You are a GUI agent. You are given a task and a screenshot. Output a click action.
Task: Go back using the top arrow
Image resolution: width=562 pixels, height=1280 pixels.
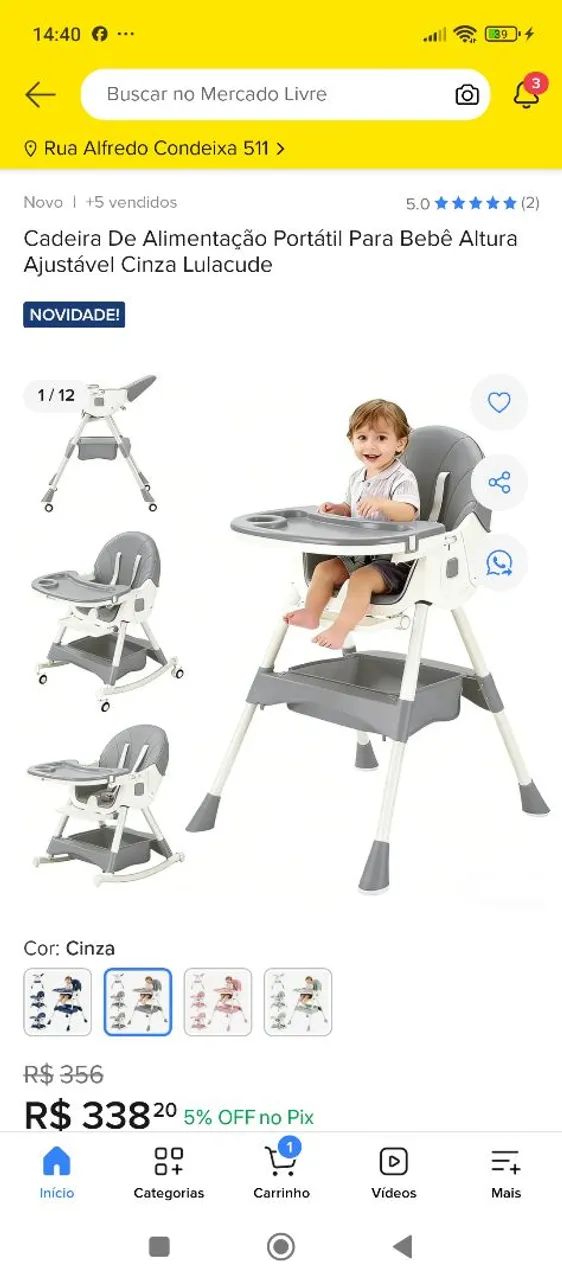pyautogui.click(x=40, y=94)
